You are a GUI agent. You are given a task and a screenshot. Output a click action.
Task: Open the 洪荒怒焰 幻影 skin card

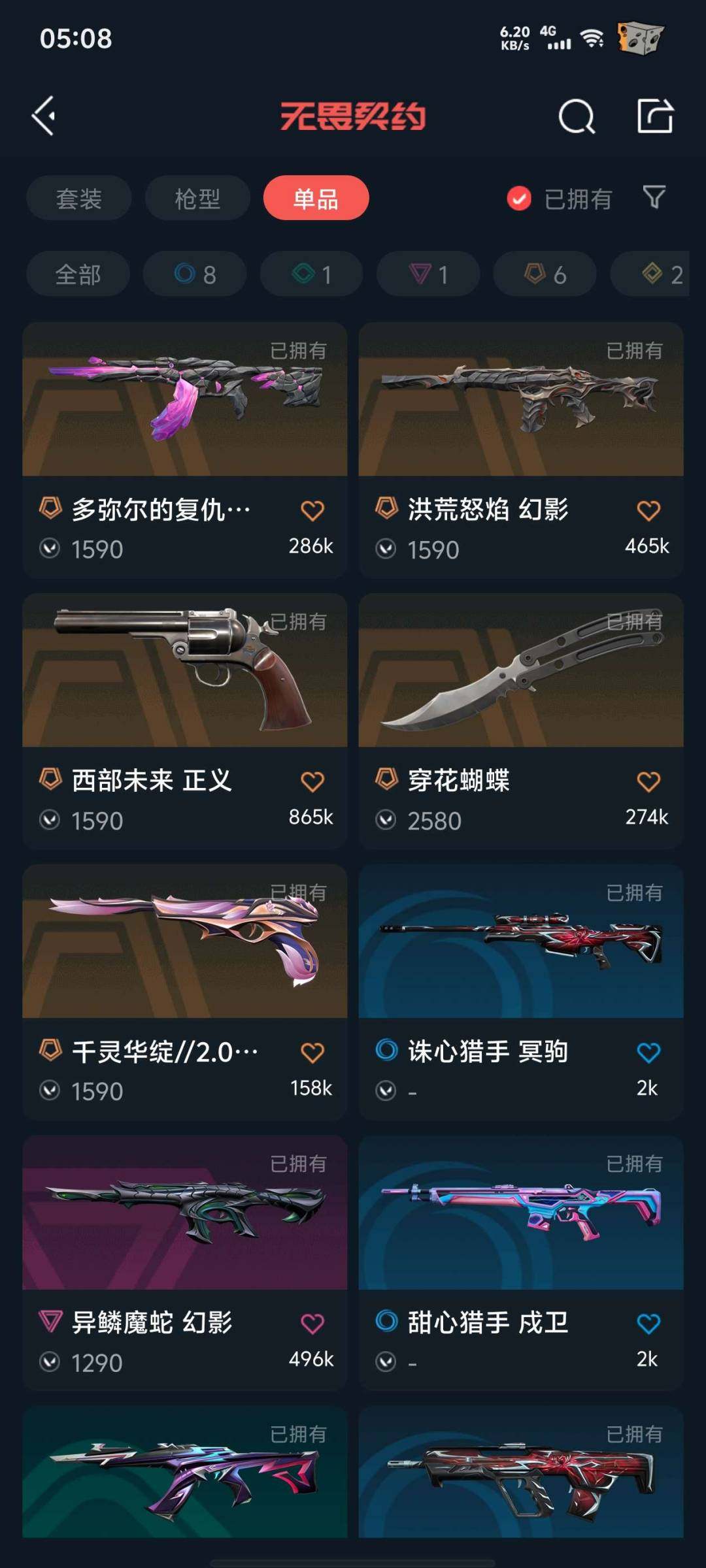pyautogui.click(x=520, y=418)
